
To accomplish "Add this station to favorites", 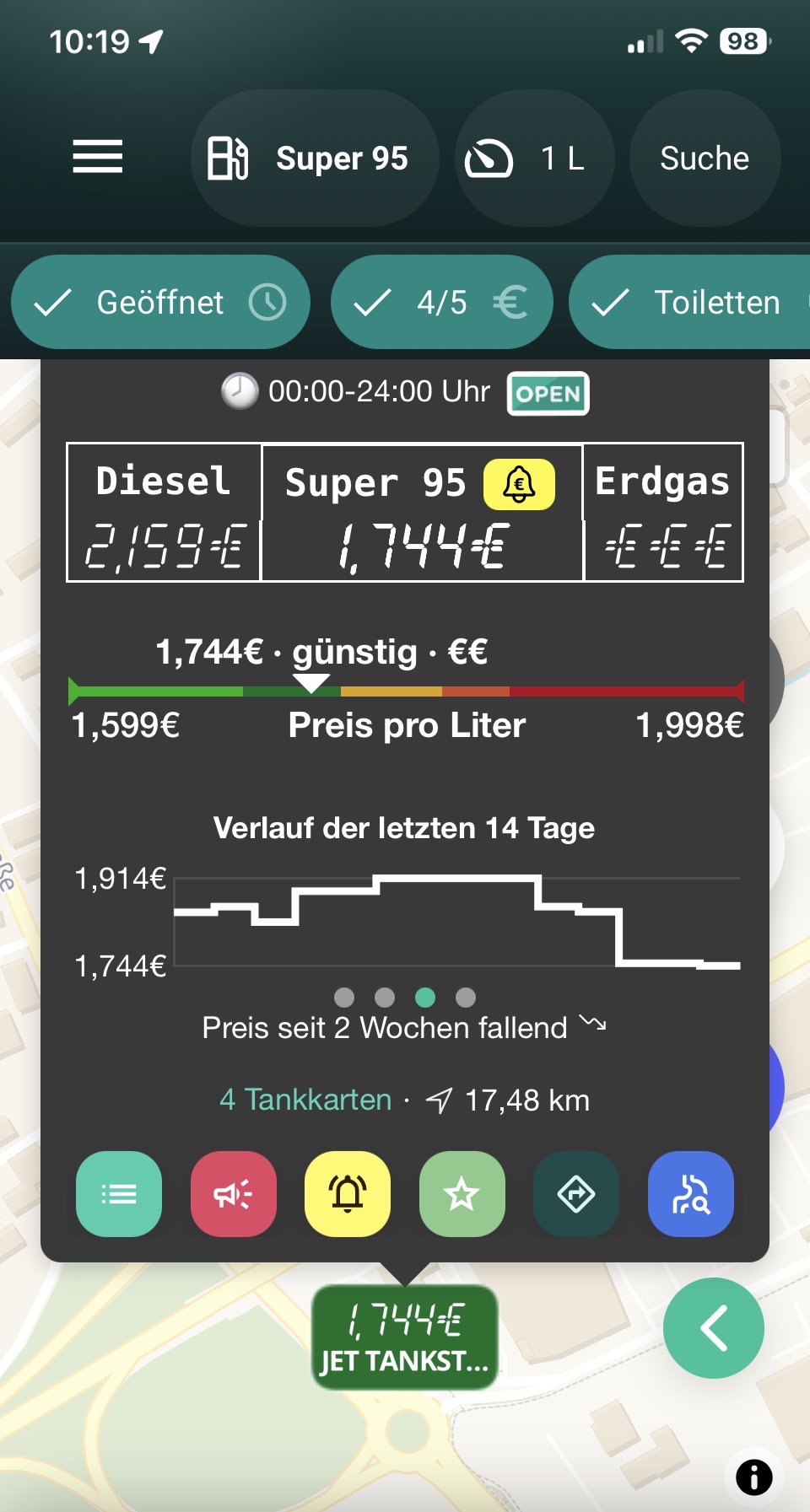I will (x=462, y=1194).
